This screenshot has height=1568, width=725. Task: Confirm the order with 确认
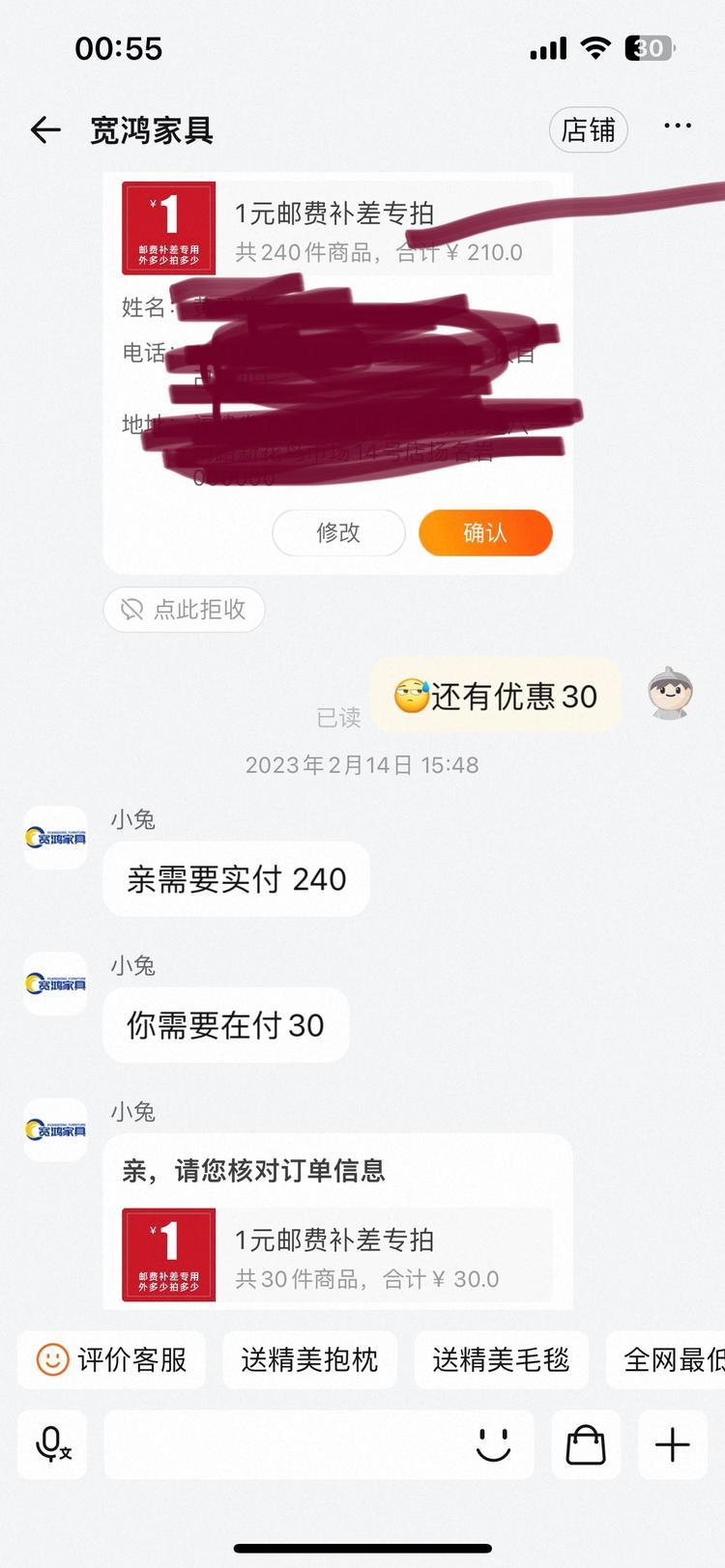(x=485, y=532)
